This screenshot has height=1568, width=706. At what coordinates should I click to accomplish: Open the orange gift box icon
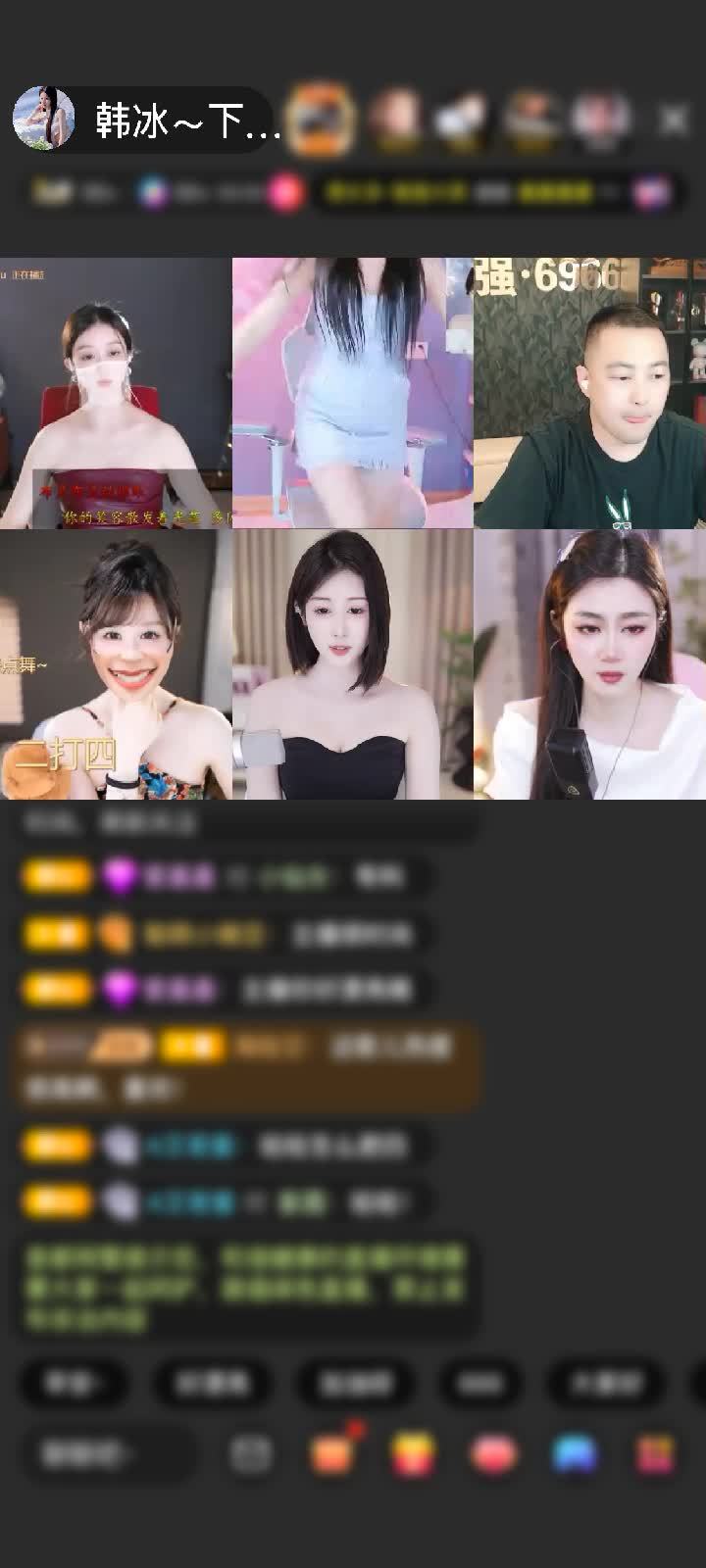pyautogui.click(x=333, y=1454)
